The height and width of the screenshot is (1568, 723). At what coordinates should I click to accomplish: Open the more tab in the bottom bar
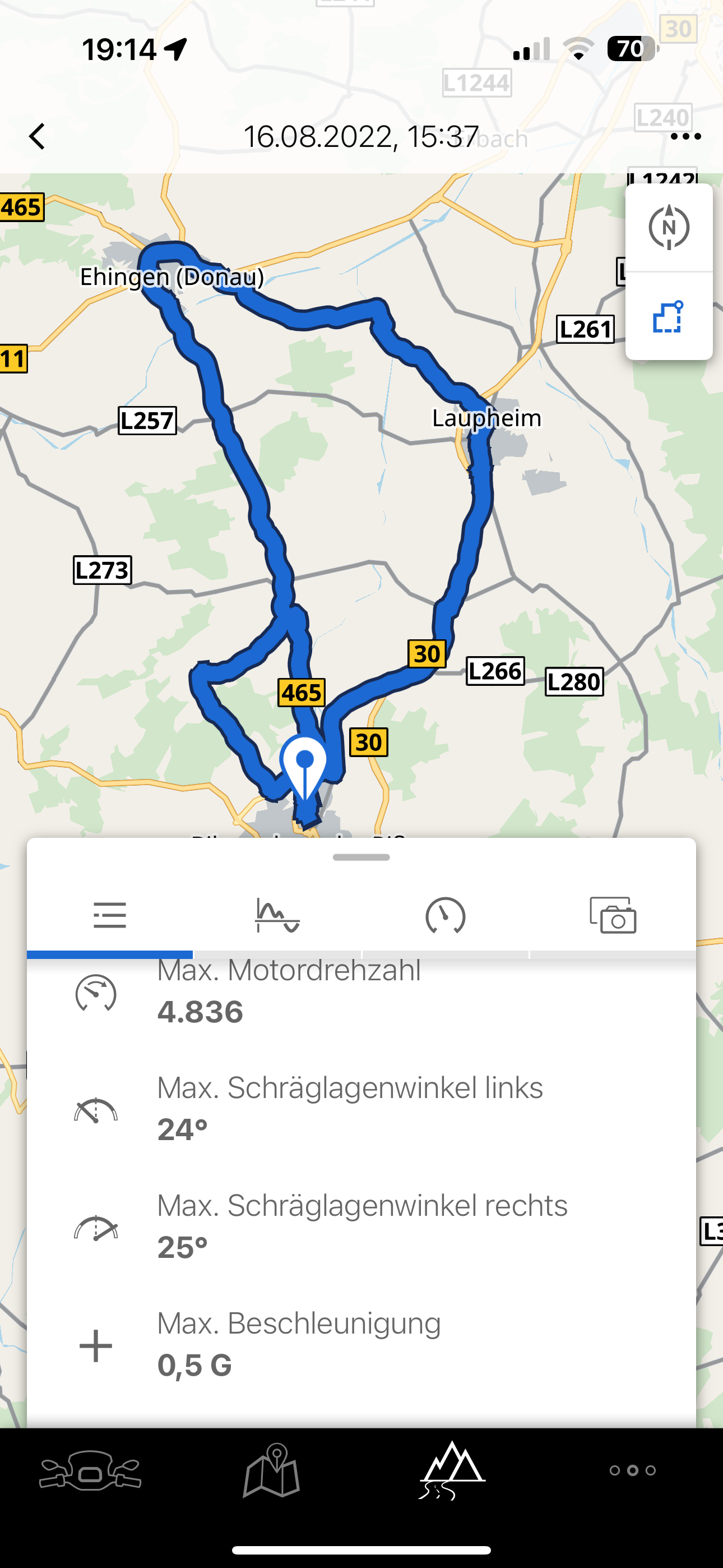click(x=633, y=1470)
